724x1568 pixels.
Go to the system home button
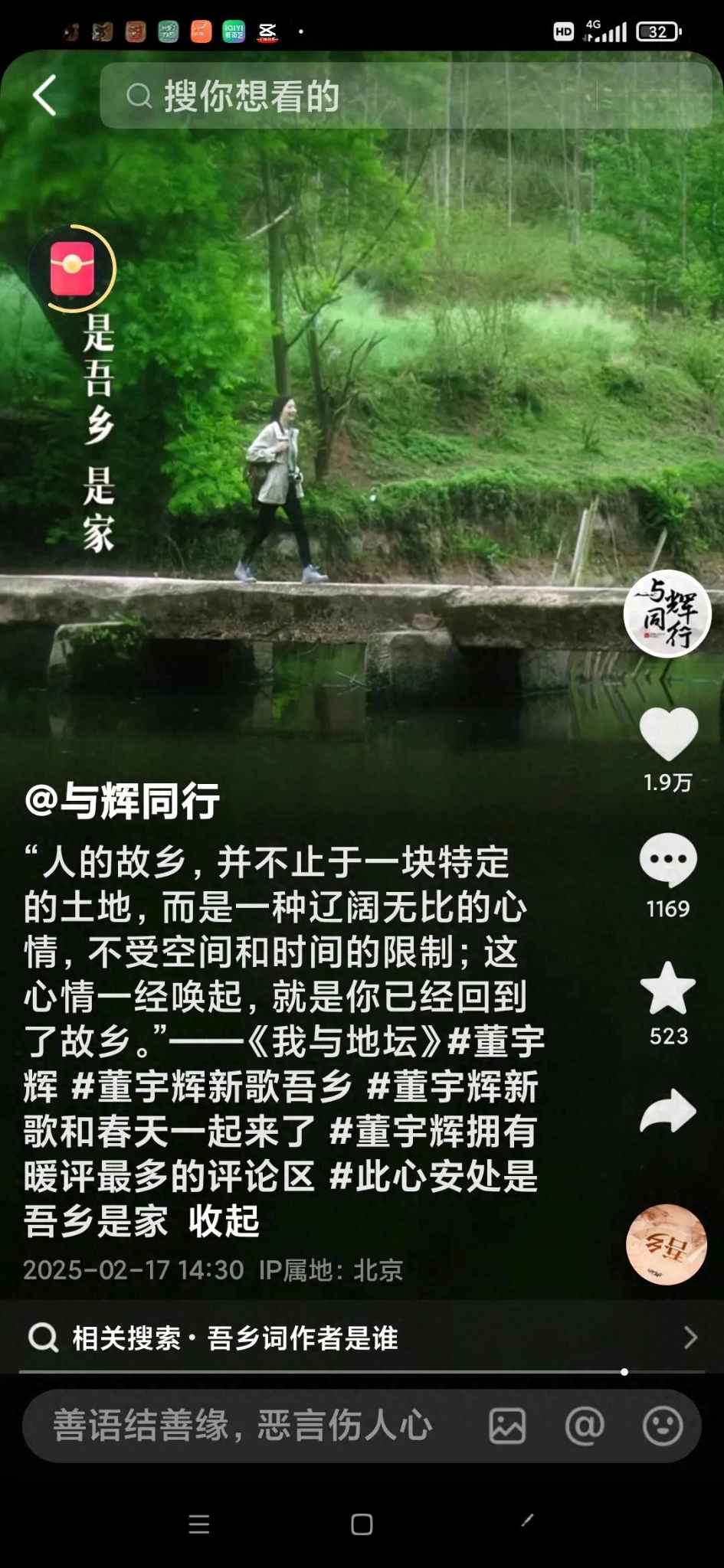tap(362, 1524)
